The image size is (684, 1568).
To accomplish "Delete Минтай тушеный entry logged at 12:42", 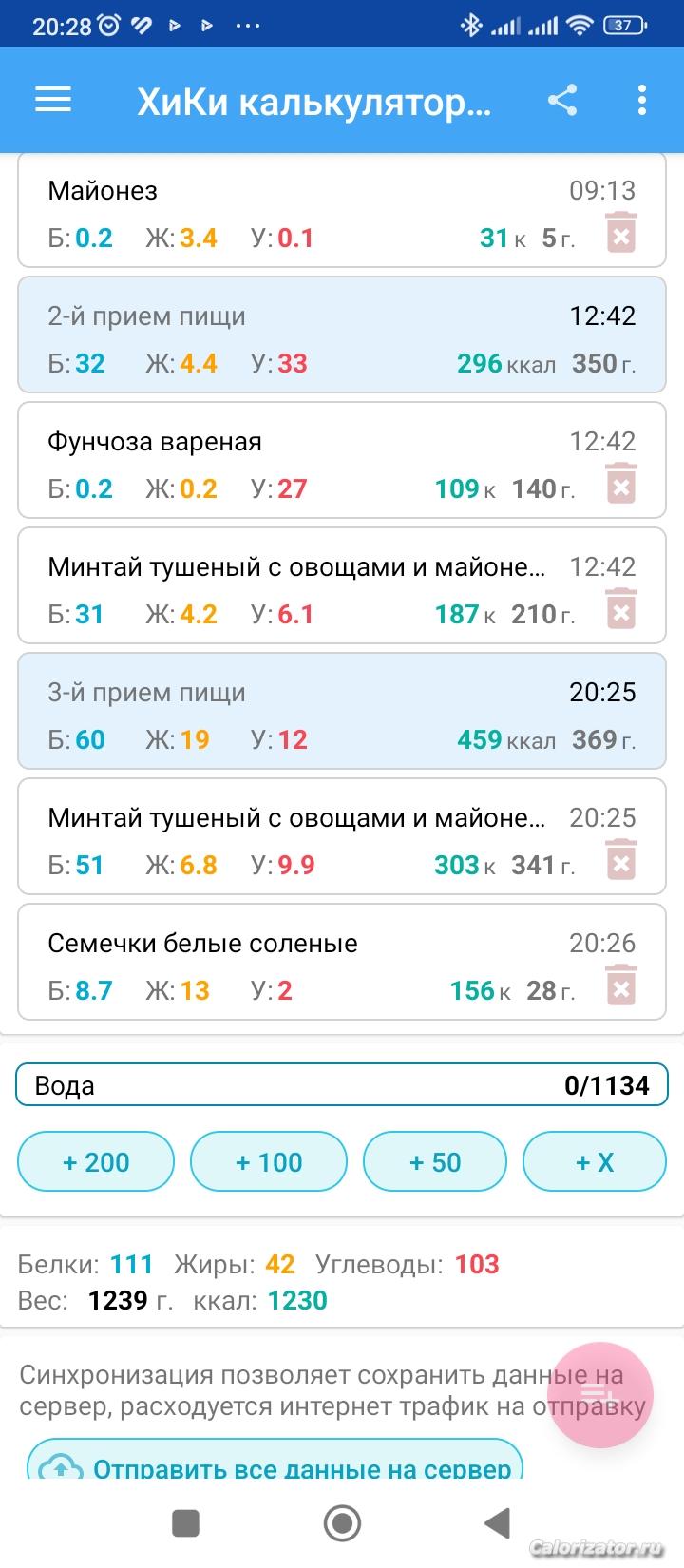I will click(x=620, y=609).
